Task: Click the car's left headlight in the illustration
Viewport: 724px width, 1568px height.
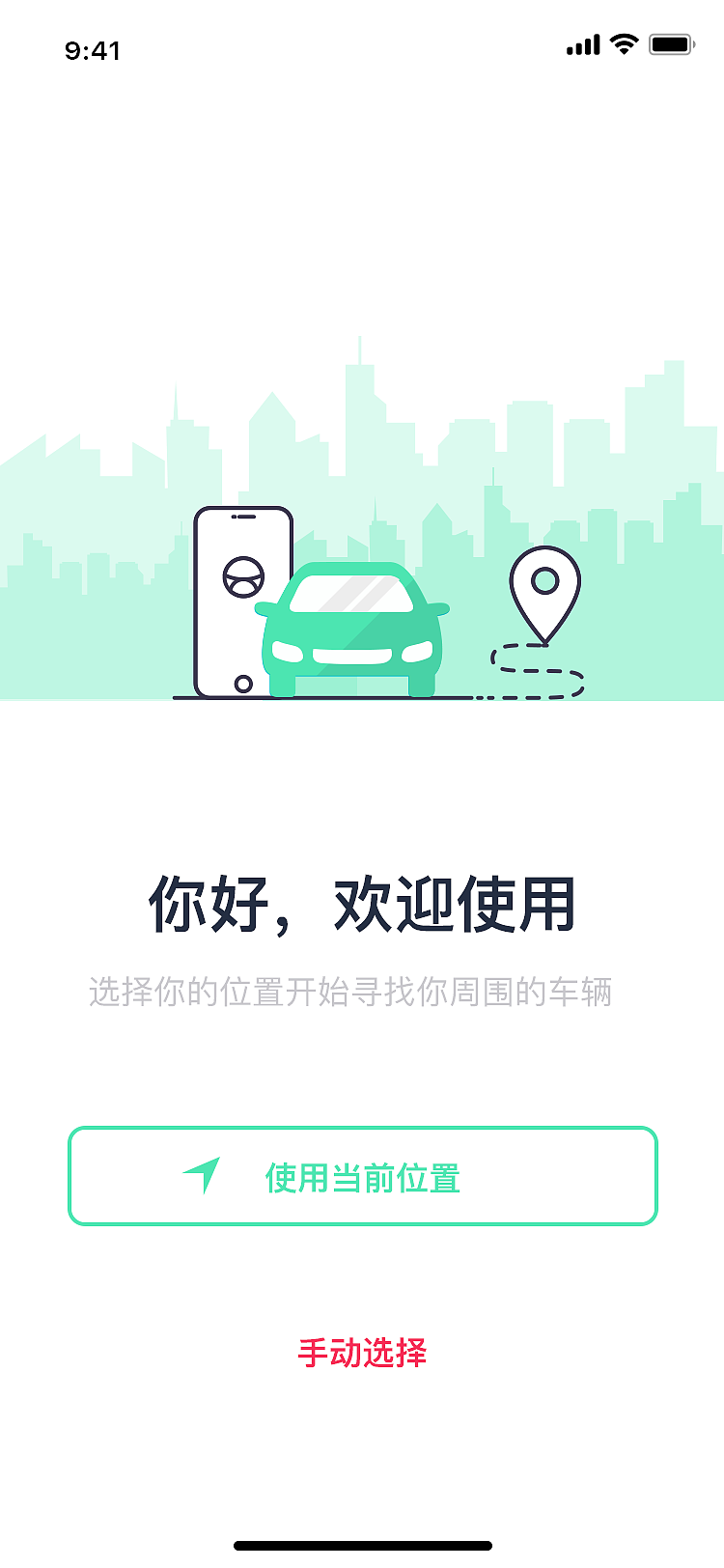Action: click(x=290, y=650)
